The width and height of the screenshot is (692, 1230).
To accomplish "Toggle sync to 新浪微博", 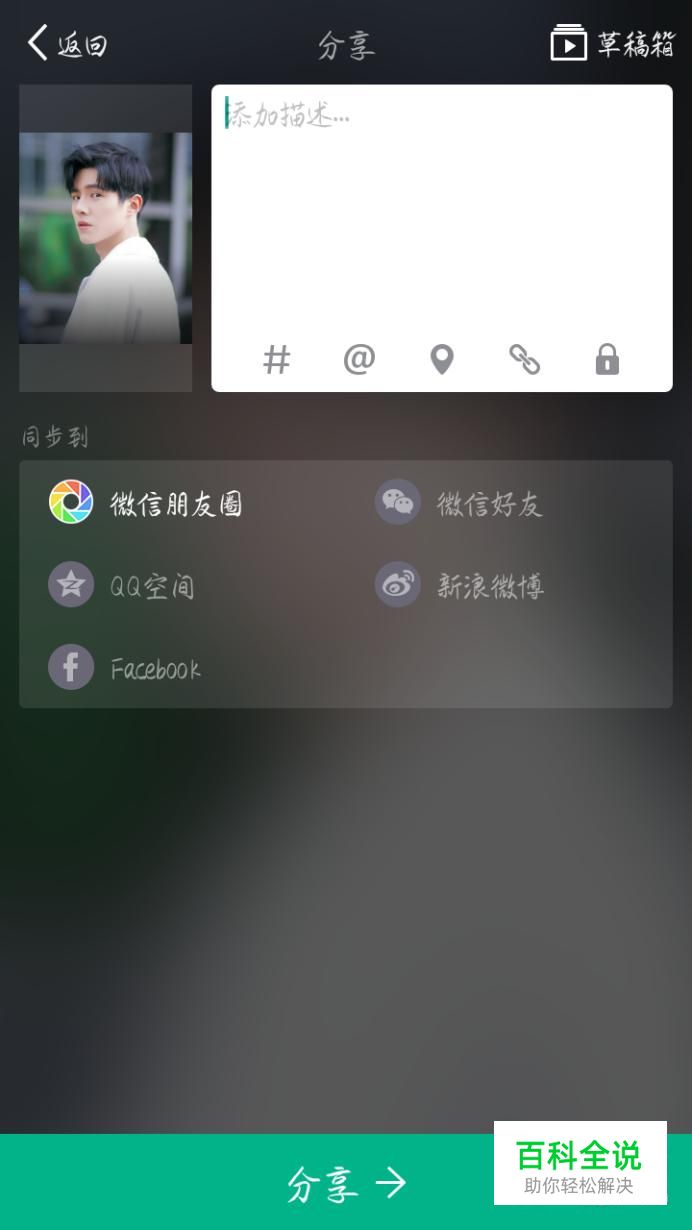I will point(460,585).
